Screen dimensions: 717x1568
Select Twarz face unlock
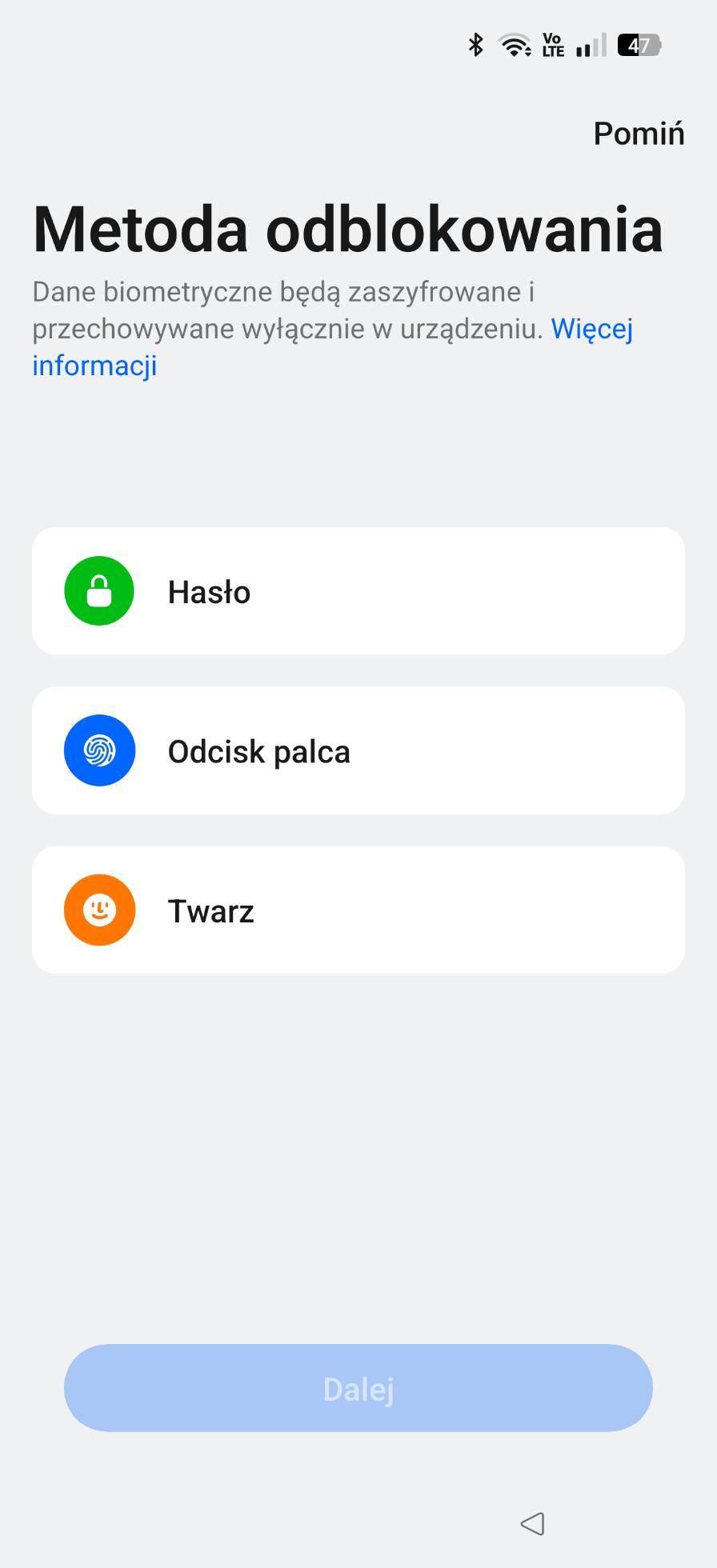pyautogui.click(x=358, y=910)
